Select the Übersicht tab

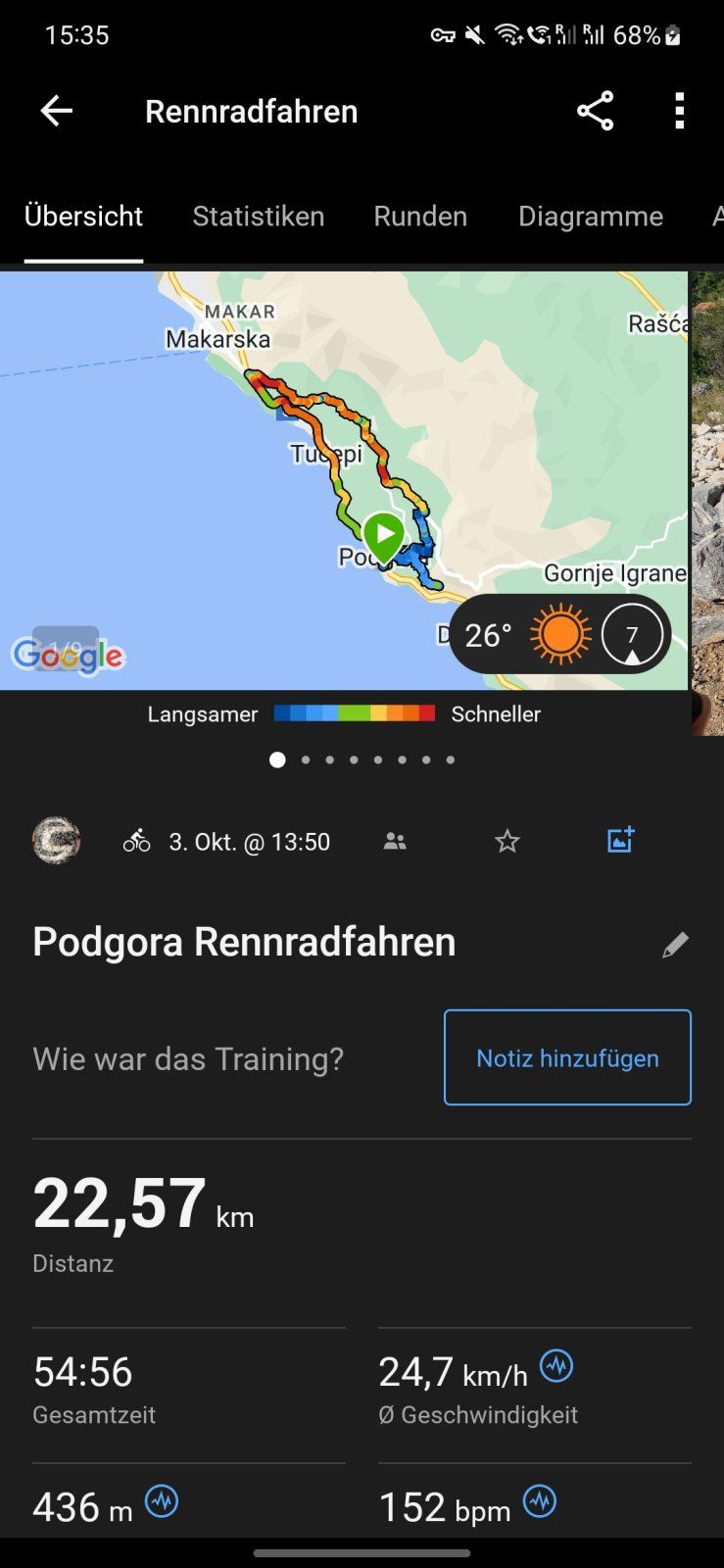pos(83,216)
